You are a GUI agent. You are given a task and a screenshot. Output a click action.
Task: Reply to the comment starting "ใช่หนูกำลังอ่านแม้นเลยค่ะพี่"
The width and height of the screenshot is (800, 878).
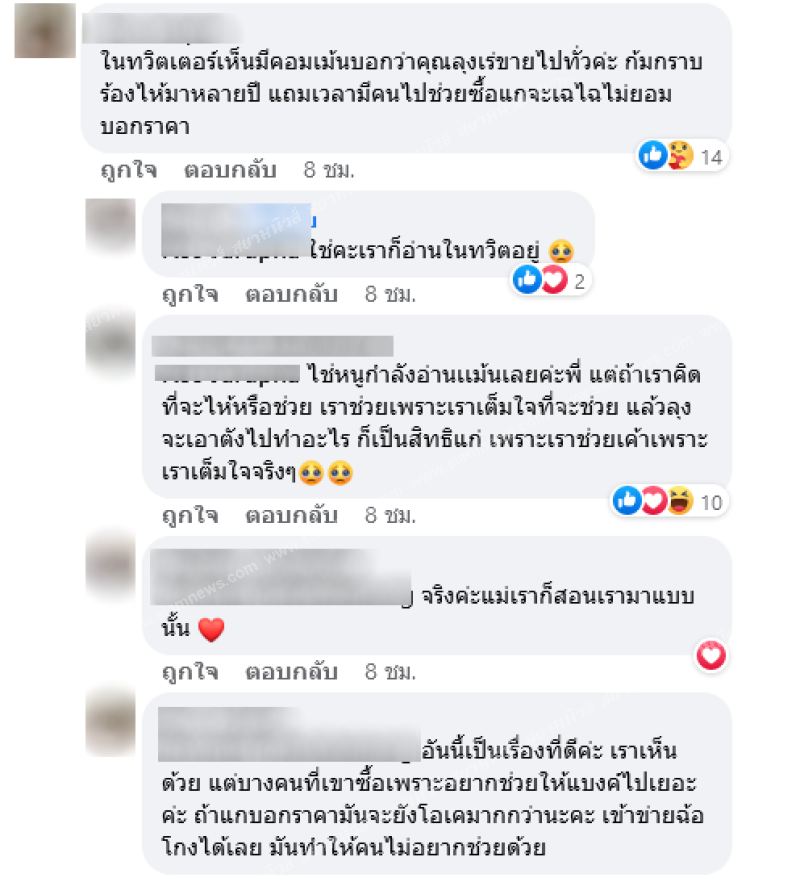(291, 516)
